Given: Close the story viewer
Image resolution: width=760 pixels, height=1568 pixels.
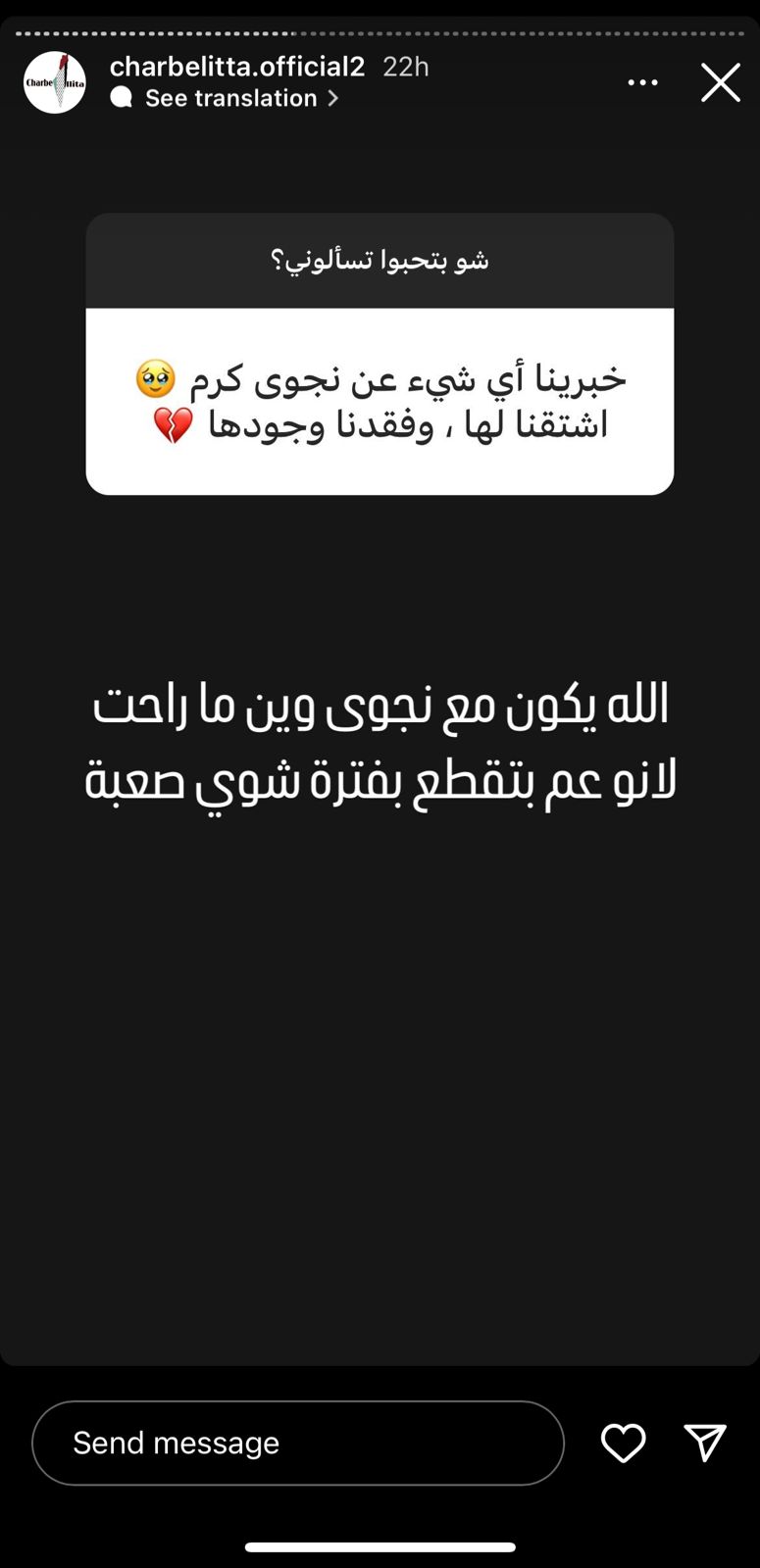Looking at the screenshot, I should click(720, 83).
